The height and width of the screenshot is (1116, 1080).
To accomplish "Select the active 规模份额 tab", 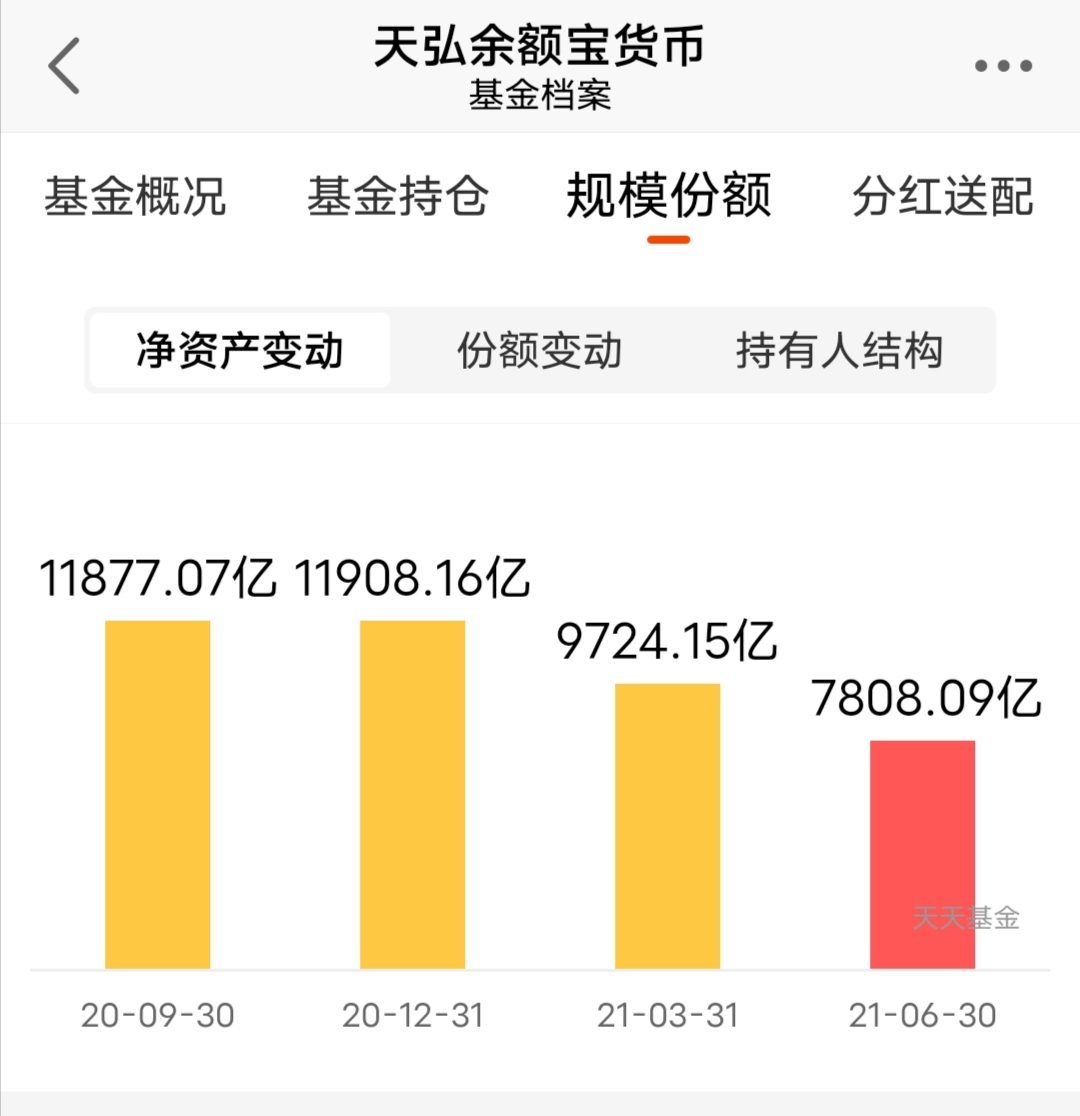I will click(668, 197).
